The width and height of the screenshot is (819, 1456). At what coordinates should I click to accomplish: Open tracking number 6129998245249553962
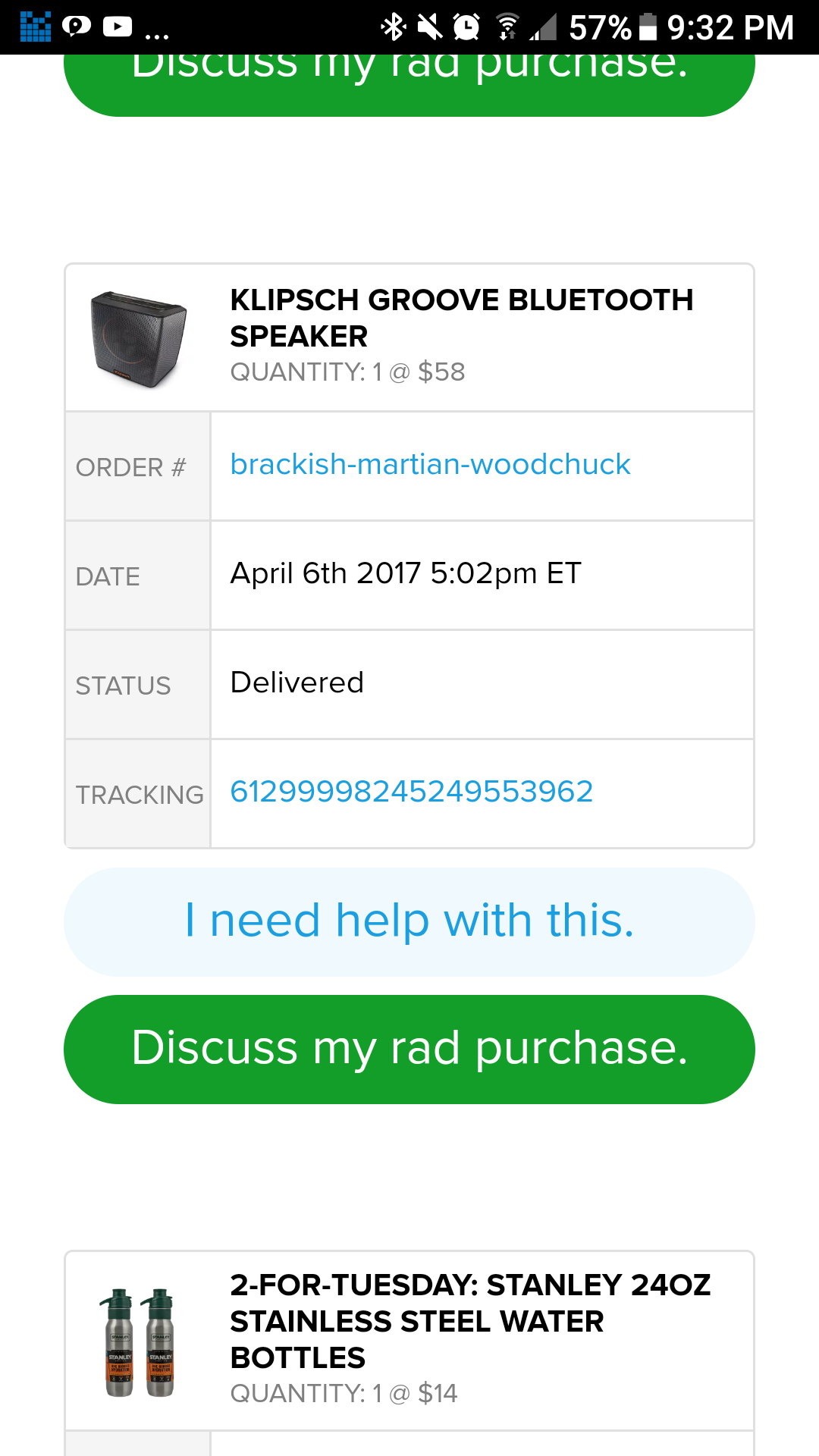[x=411, y=792]
